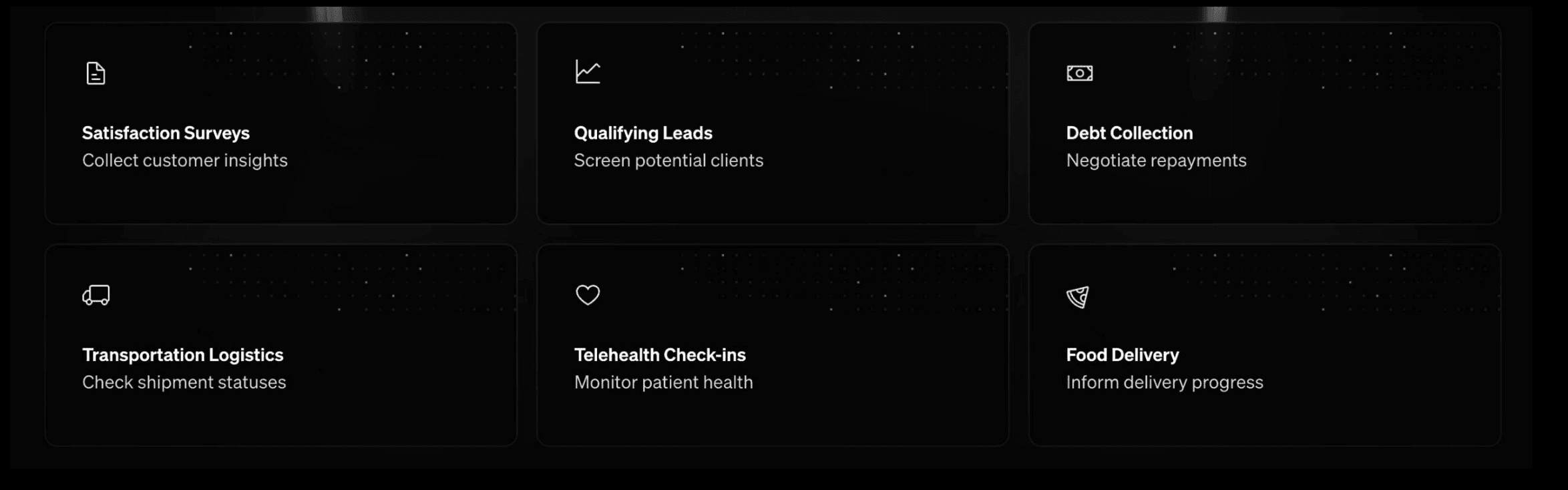1568x490 pixels.
Task: Open the Debt Collection card
Action: pos(1265,124)
